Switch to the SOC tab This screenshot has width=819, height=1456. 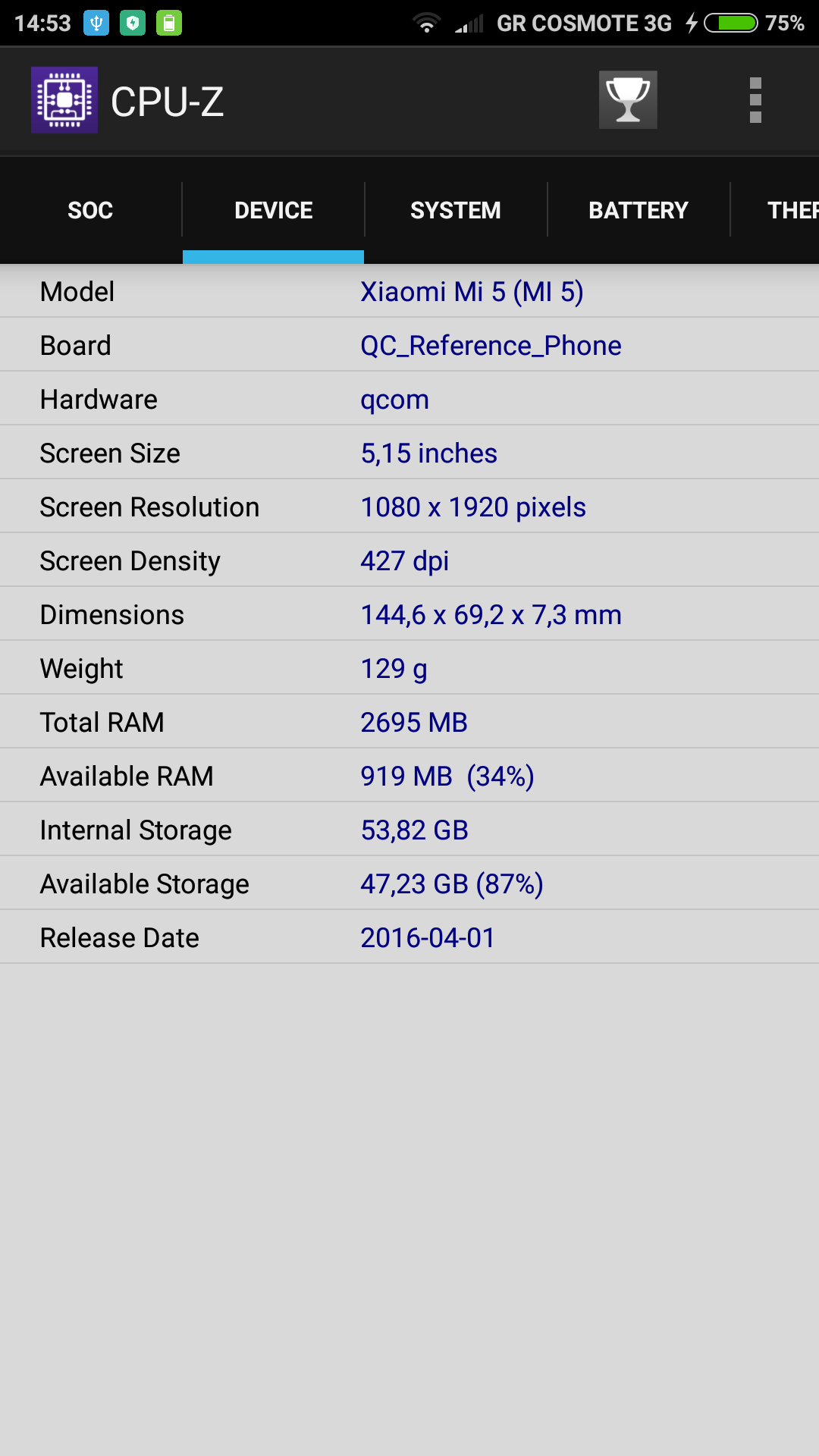(x=90, y=210)
